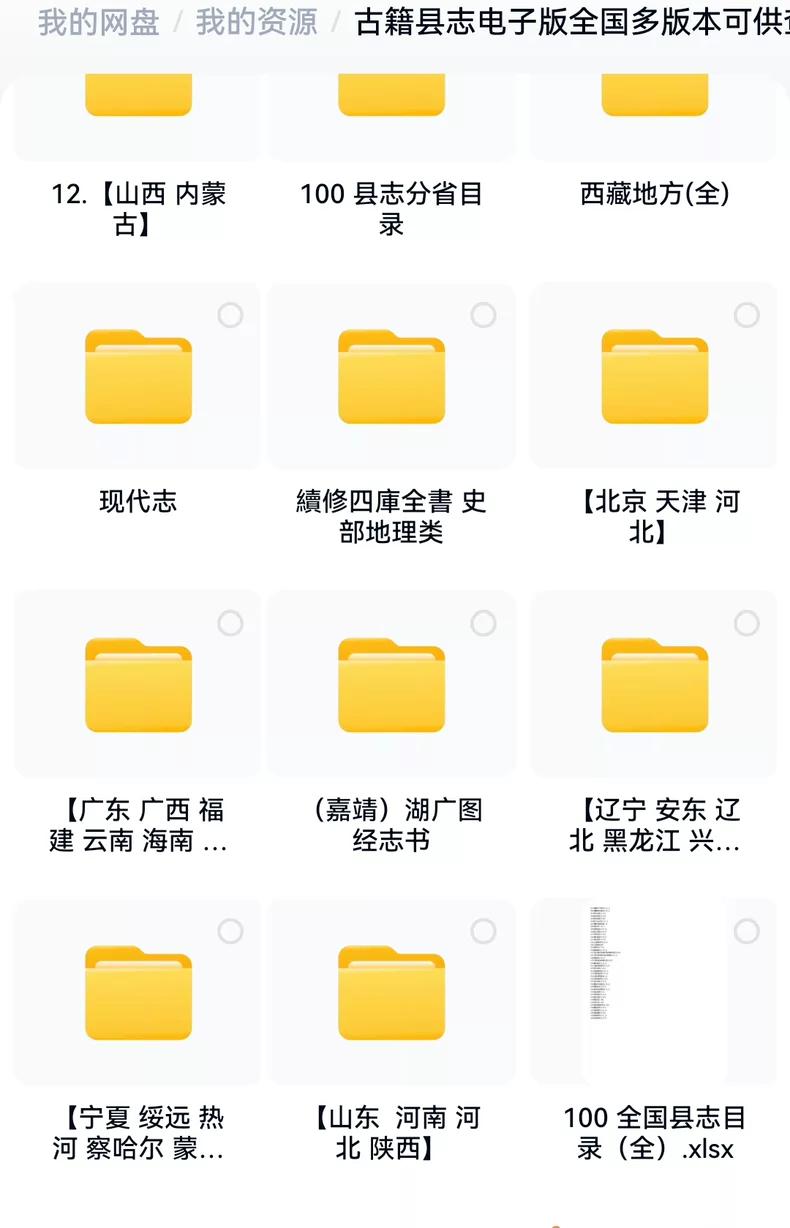Screen dimensions: 790x1228
Task: Navigate to 我的资源 breadcrumb
Action: [x=256, y=22]
